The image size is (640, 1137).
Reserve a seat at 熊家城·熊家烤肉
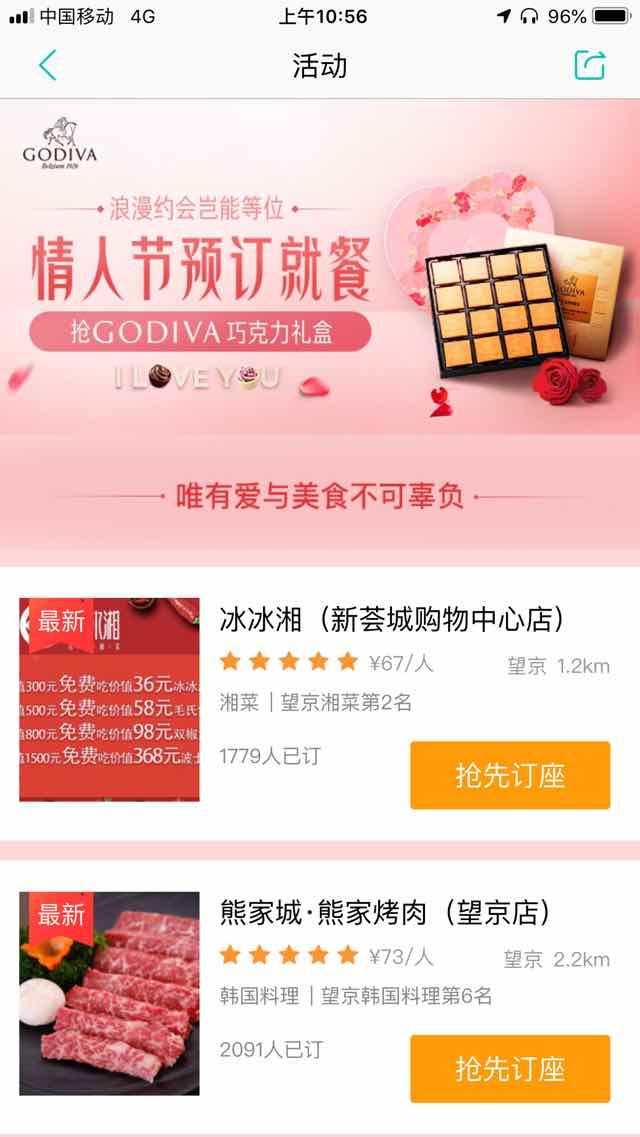pyautogui.click(x=510, y=1068)
